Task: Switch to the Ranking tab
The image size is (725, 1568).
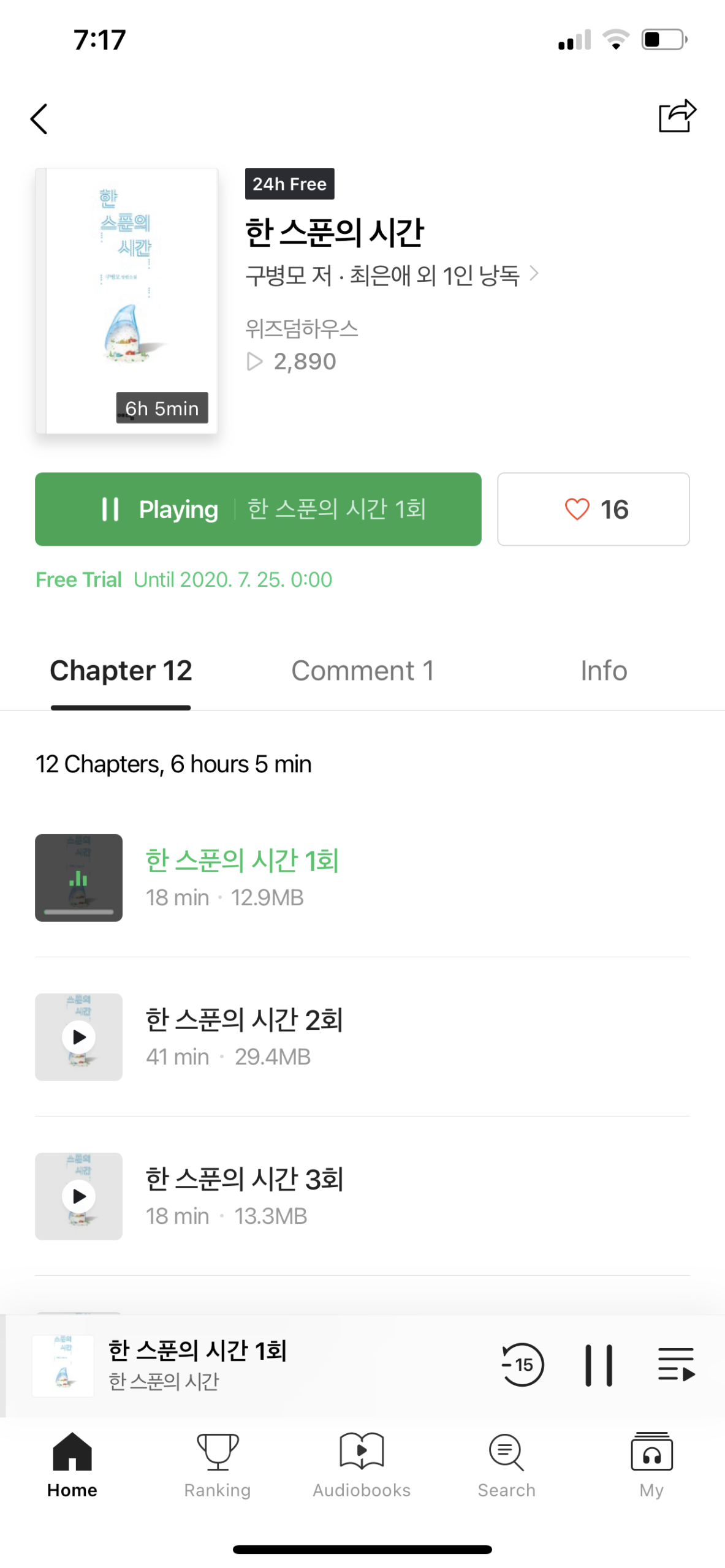Action: point(217,1464)
